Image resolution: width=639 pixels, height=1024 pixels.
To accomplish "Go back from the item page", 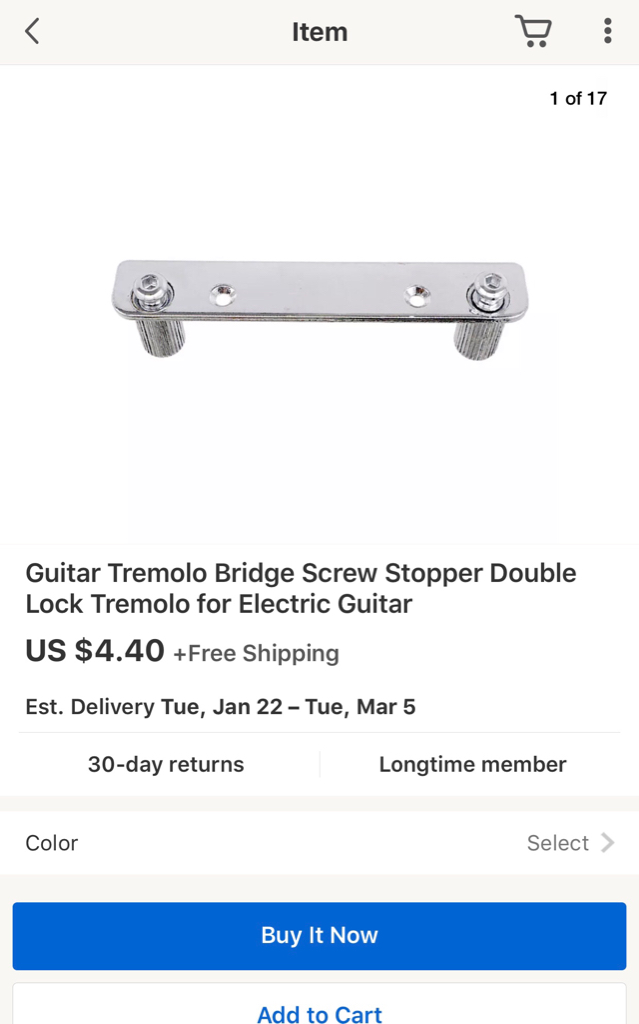I will click(x=32, y=32).
